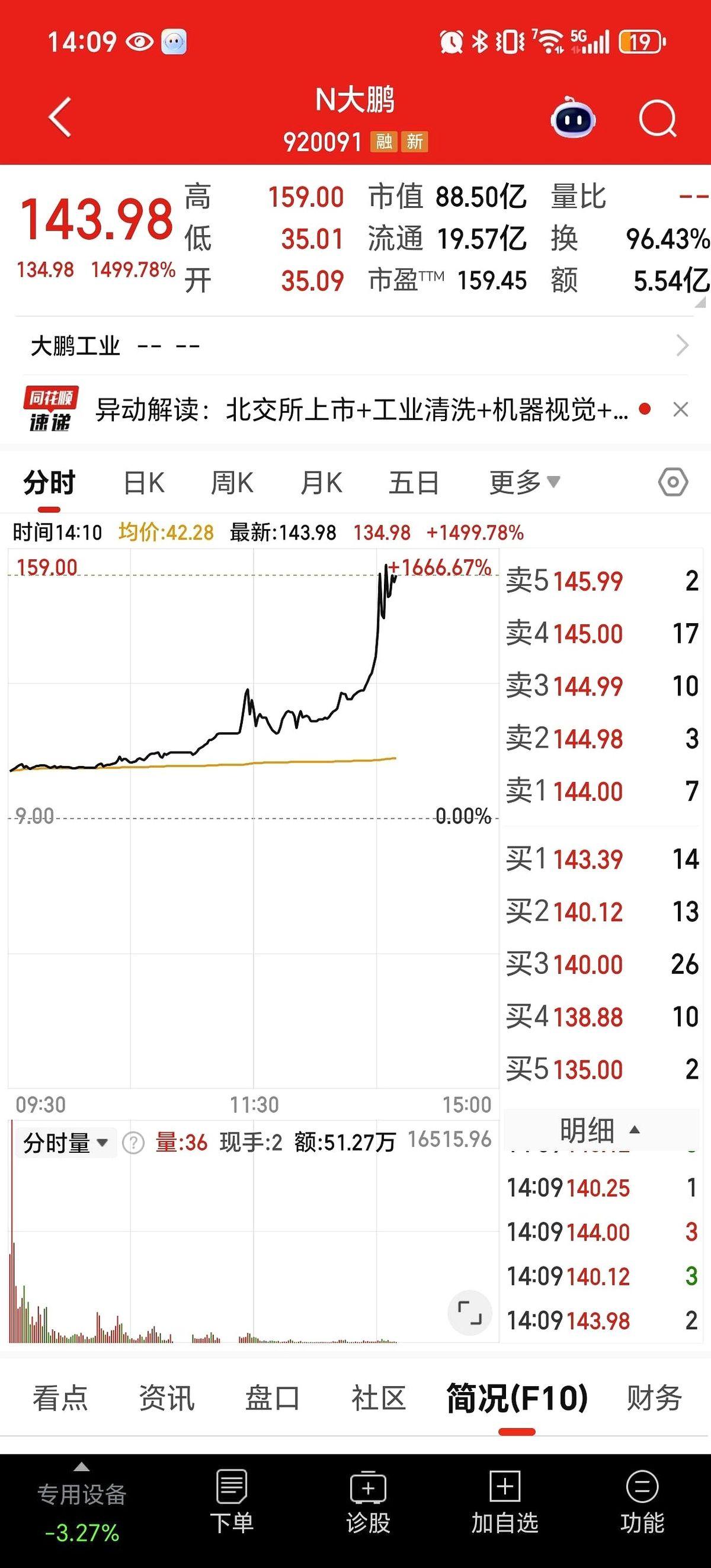Tap the help question mark beside 分时量
Screen dimensions: 711x1568
pos(135,1143)
